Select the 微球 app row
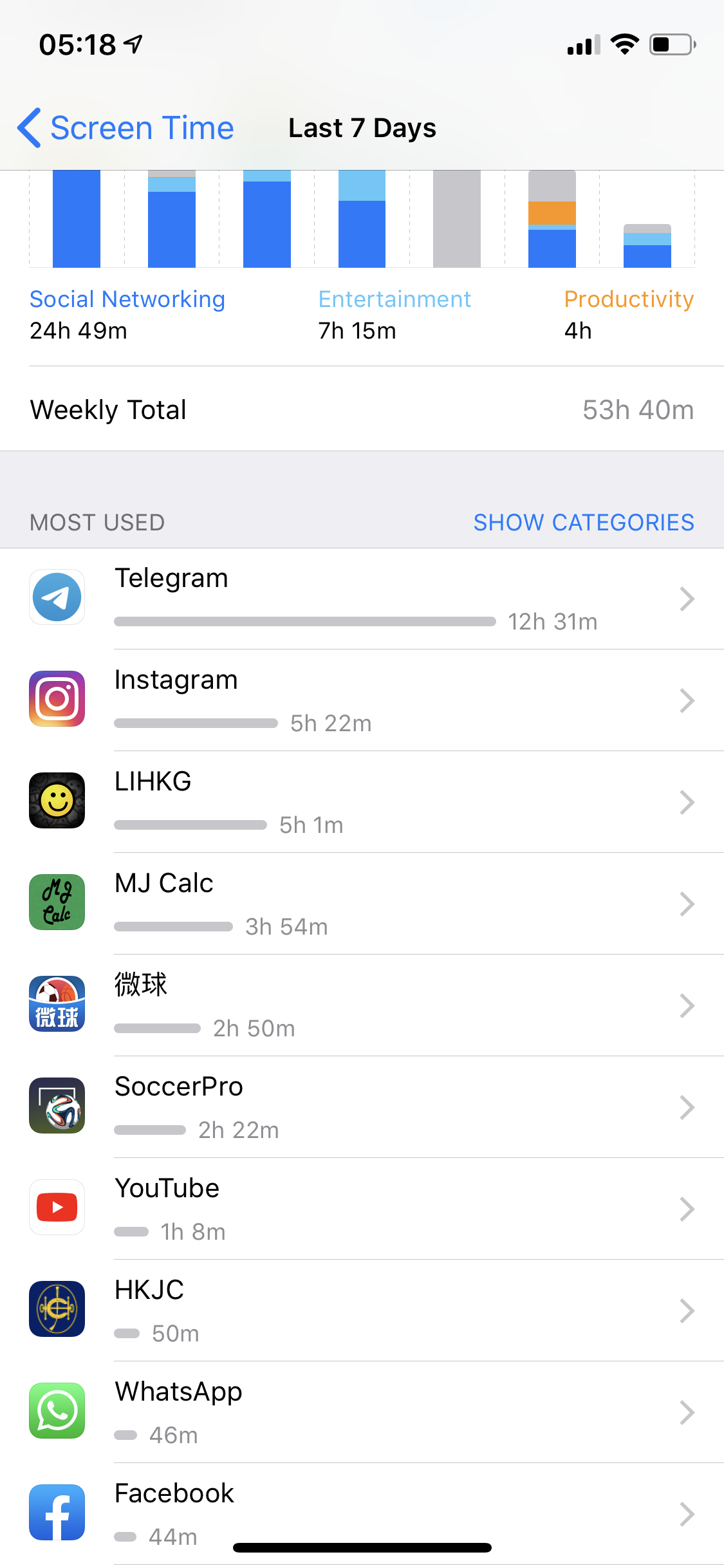The height and width of the screenshot is (1568, 724). pyautogui.click(x=362, y=1005)
